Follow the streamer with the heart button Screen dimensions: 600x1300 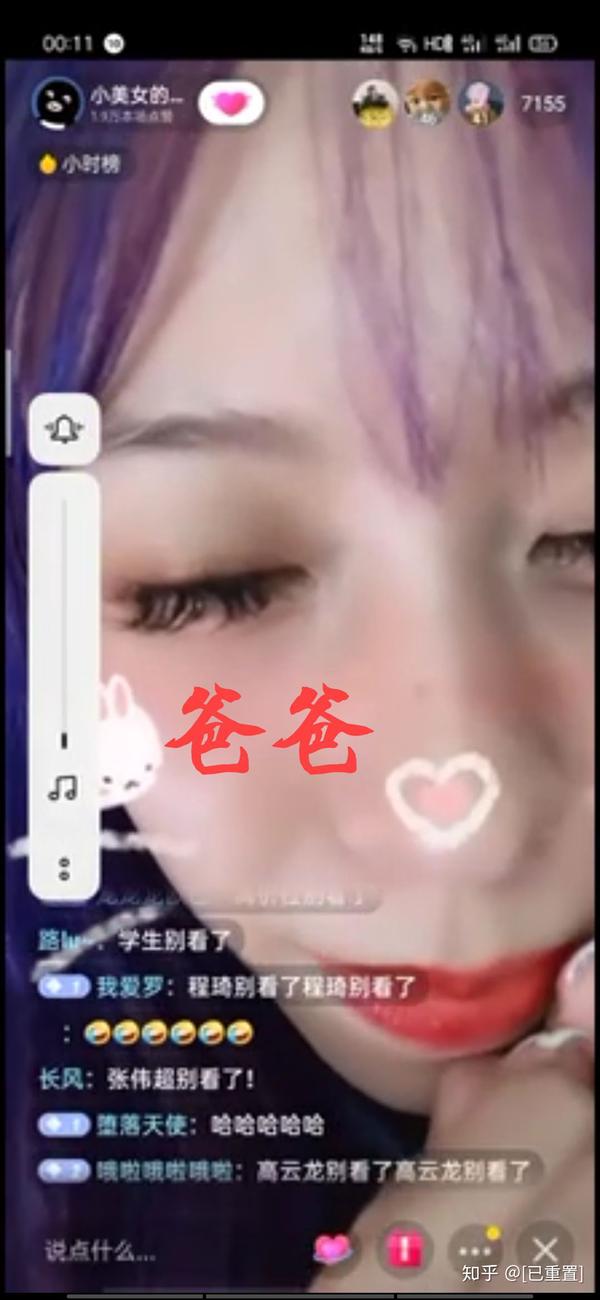[231, 103]
